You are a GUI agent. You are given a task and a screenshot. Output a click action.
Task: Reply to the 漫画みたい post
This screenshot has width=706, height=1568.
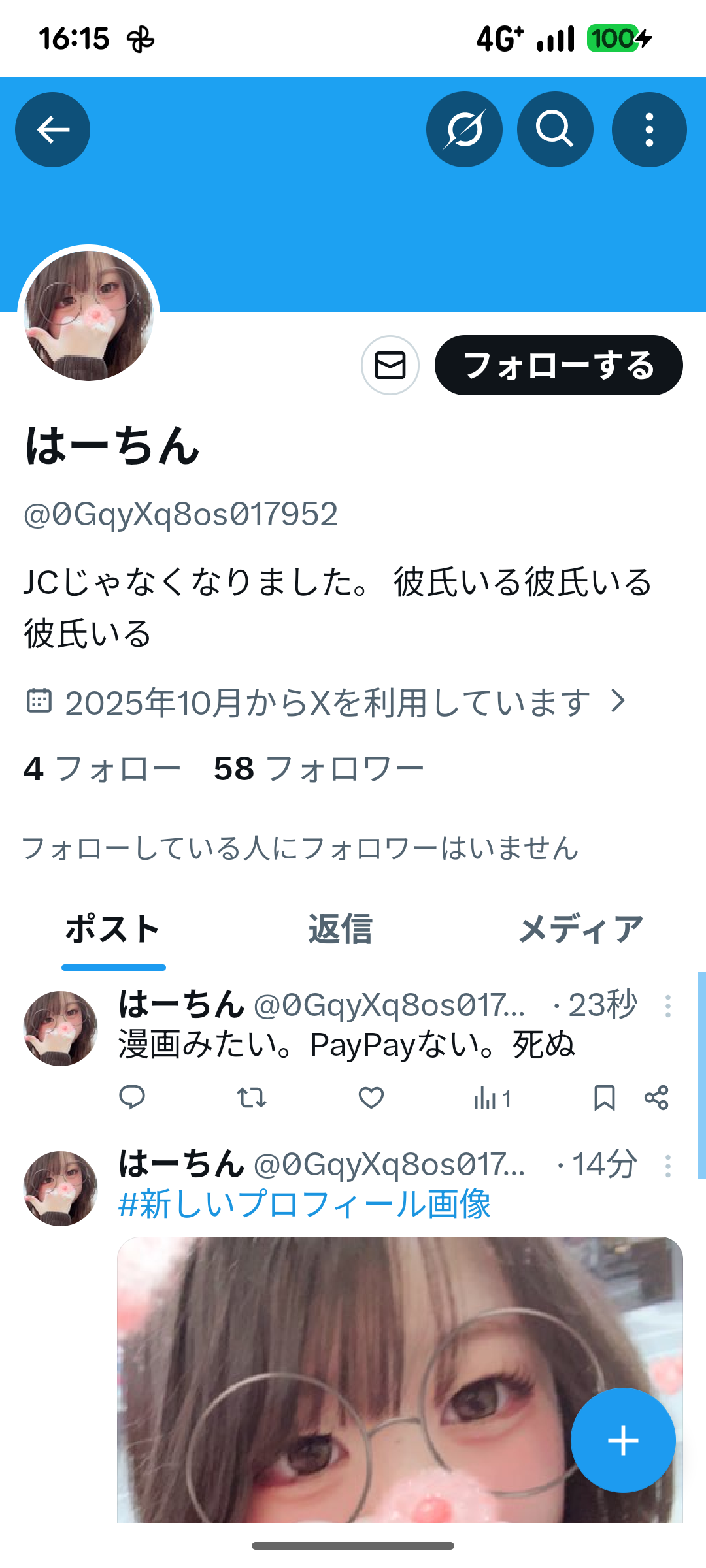click(x=132, y=1098)
